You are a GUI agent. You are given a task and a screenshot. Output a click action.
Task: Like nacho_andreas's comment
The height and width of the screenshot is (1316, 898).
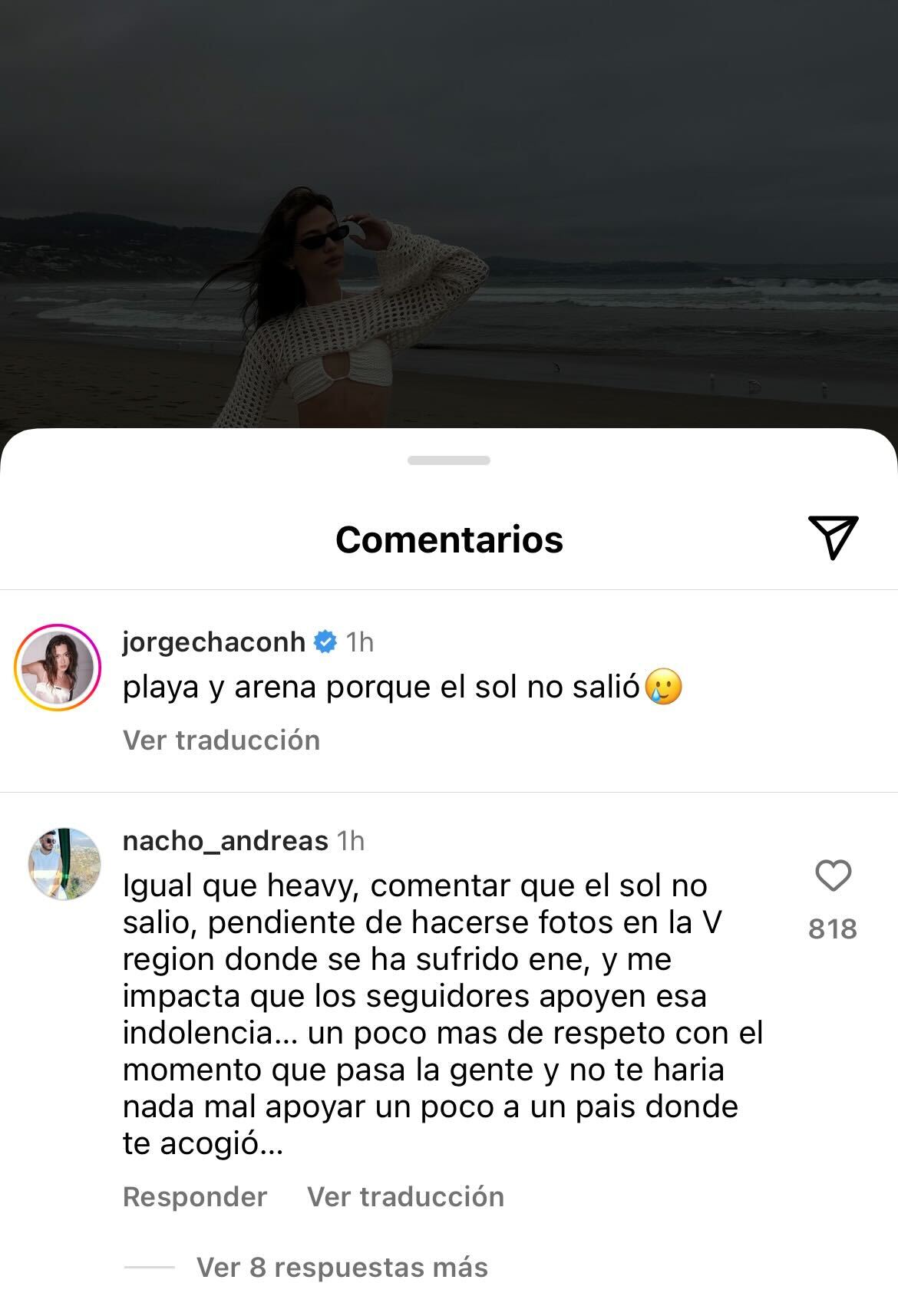pyautogui.click(x=832, y=876)
